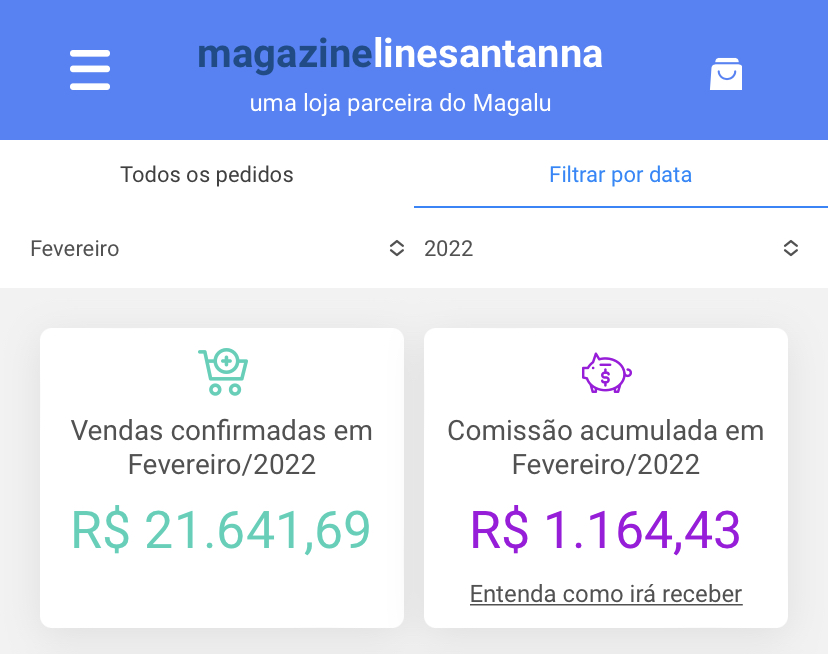Select the Filtrar por data tab
This screenshot has width=828, height=654.
[620, 175]
